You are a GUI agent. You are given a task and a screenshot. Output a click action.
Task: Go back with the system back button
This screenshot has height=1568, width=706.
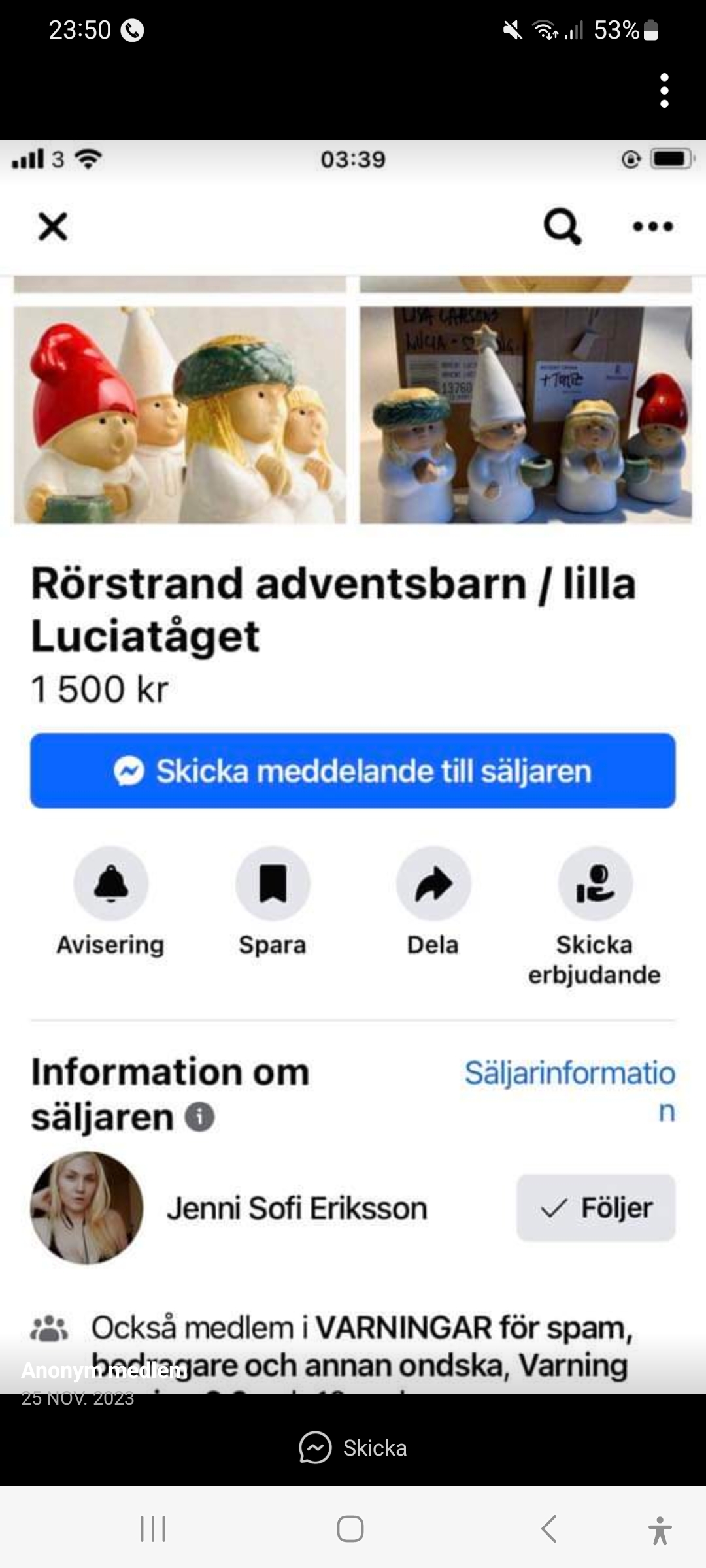[549, 1529]
